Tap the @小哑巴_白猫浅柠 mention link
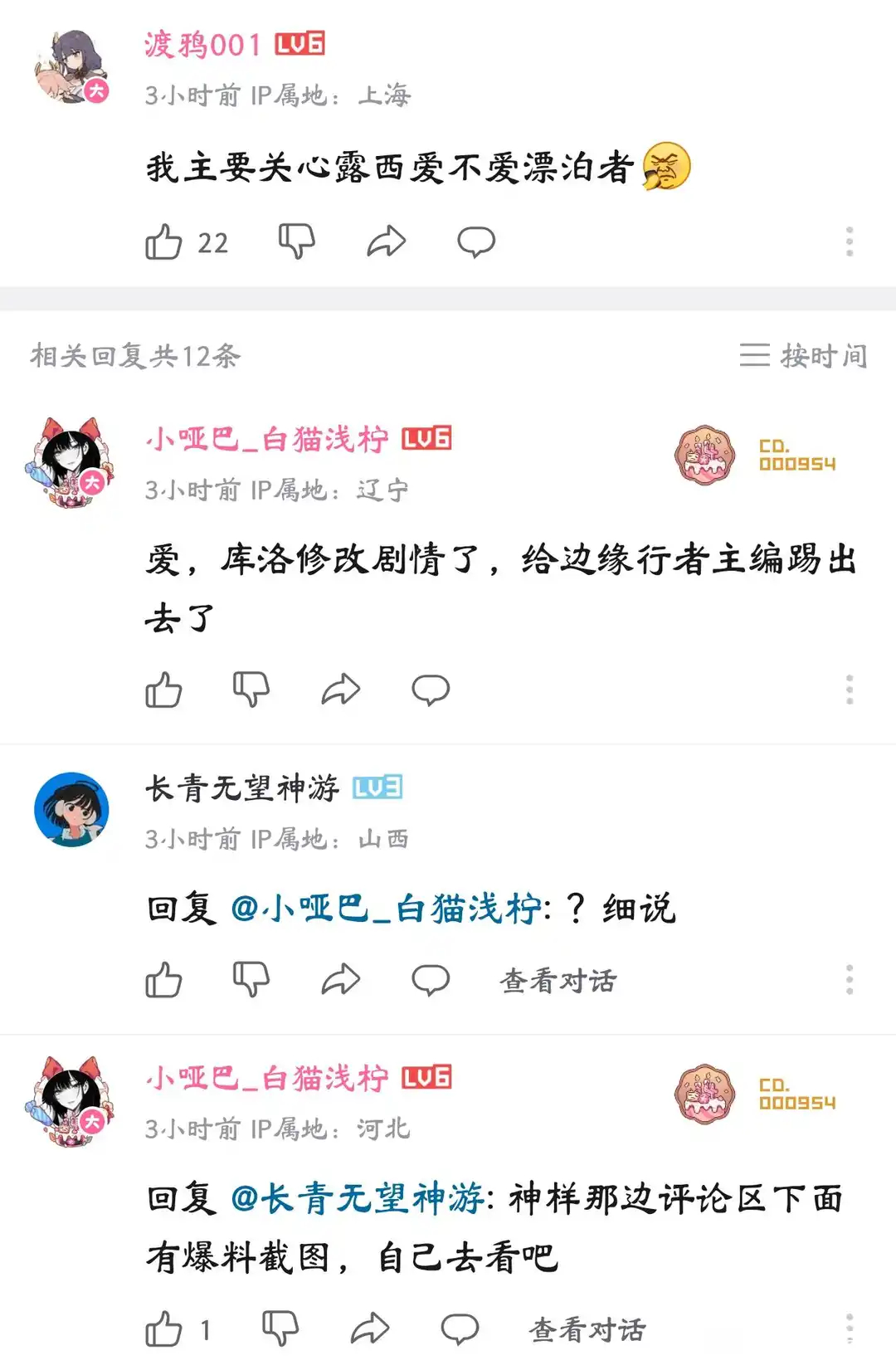The image size is (896, 1365). (386, 909)
